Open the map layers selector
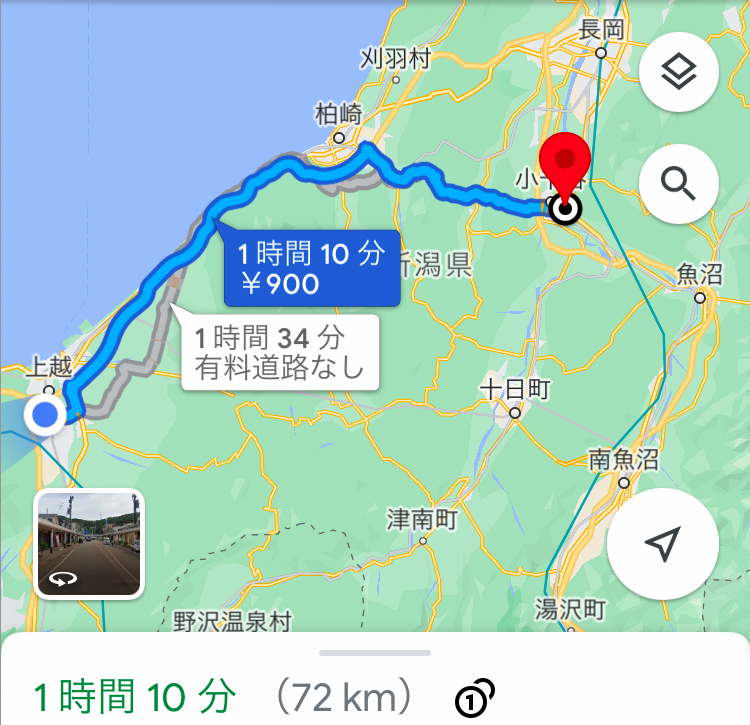 678,72
